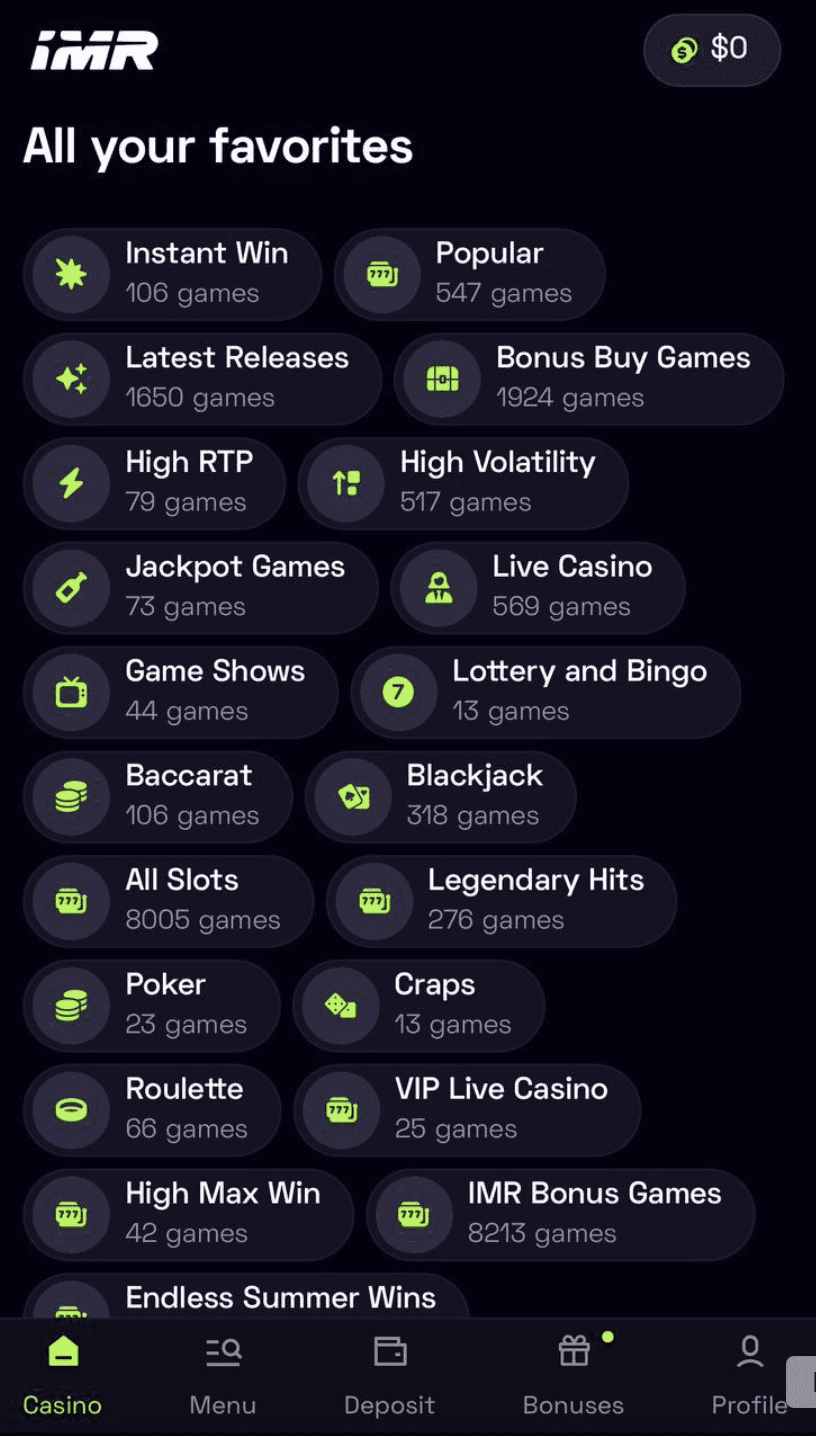This screenshot has height=1436, width=816.
Task: Click the High RTP lightning bolt icon
Action: pos(70,483)
